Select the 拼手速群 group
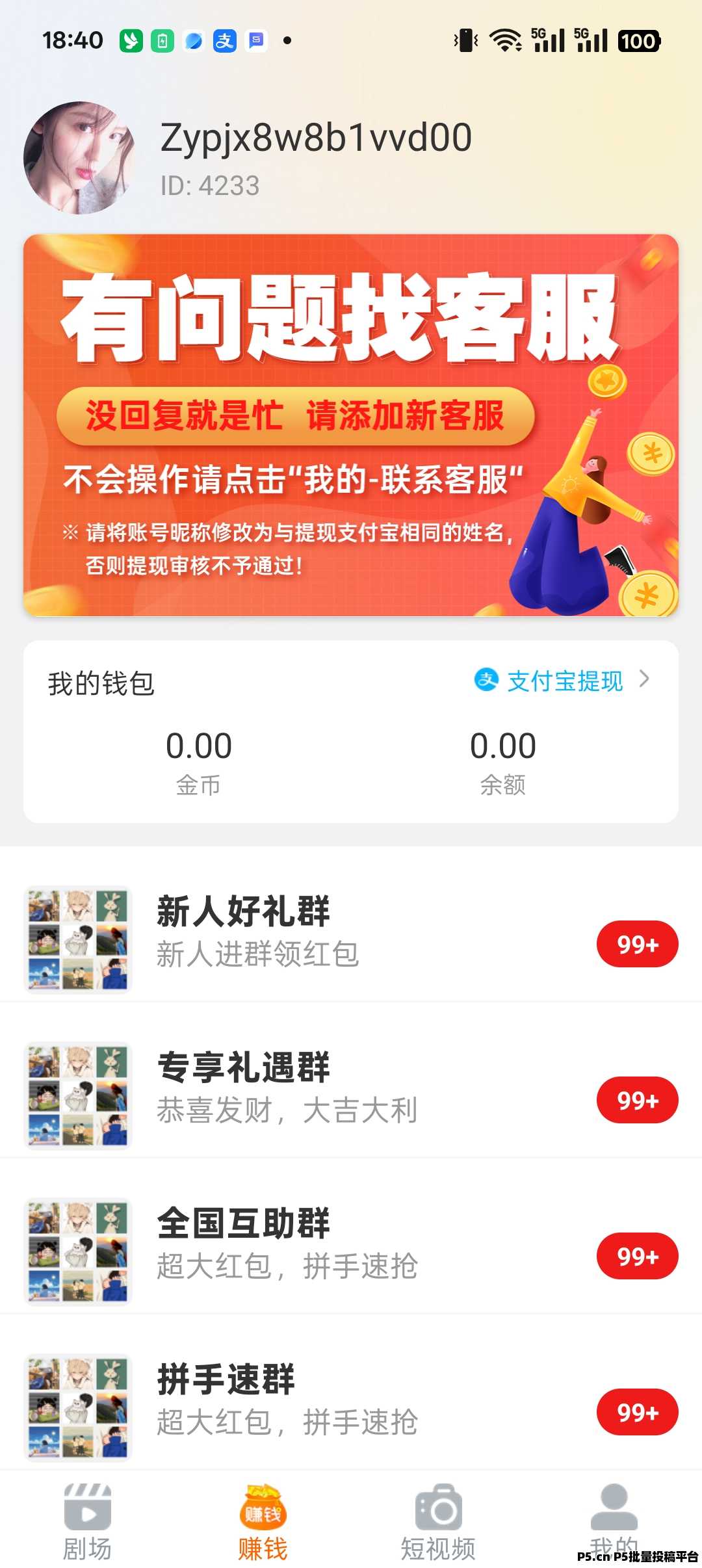Viewport: 702px width, 1568px height. 351,1407
